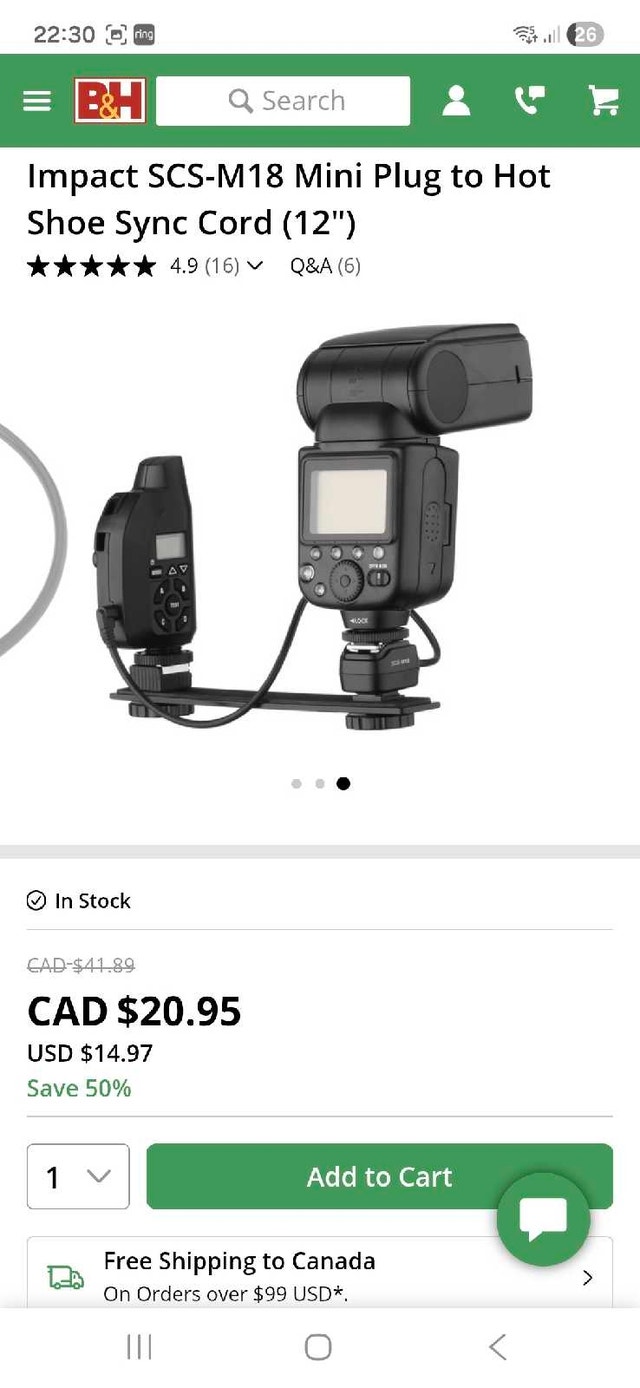The width and height of the screenshot is (640, 1388).
Task: View the shopping cart
Action: [x=603, y=101]
